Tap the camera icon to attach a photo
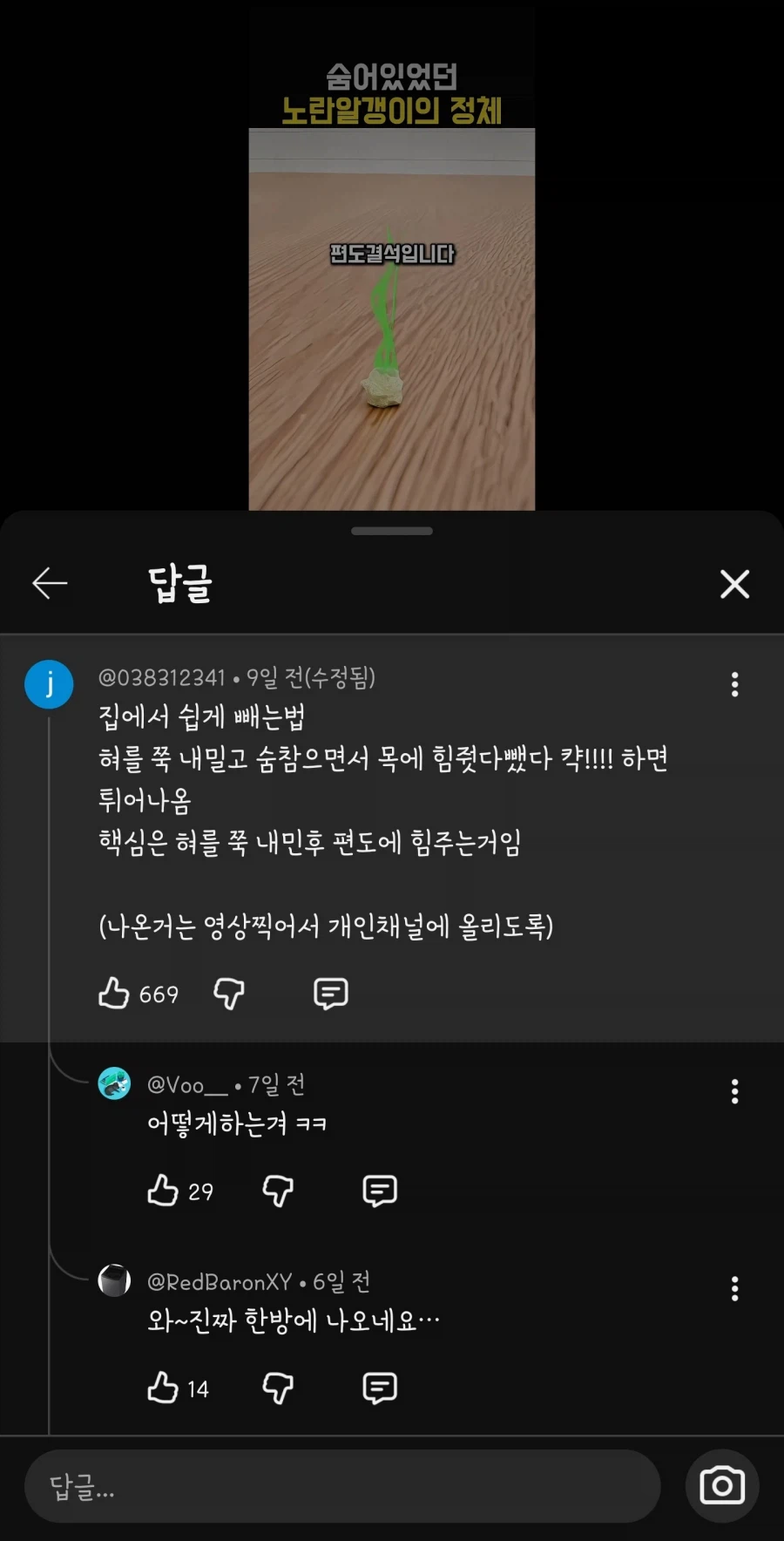784x1541 pixels. (724, 1487)
